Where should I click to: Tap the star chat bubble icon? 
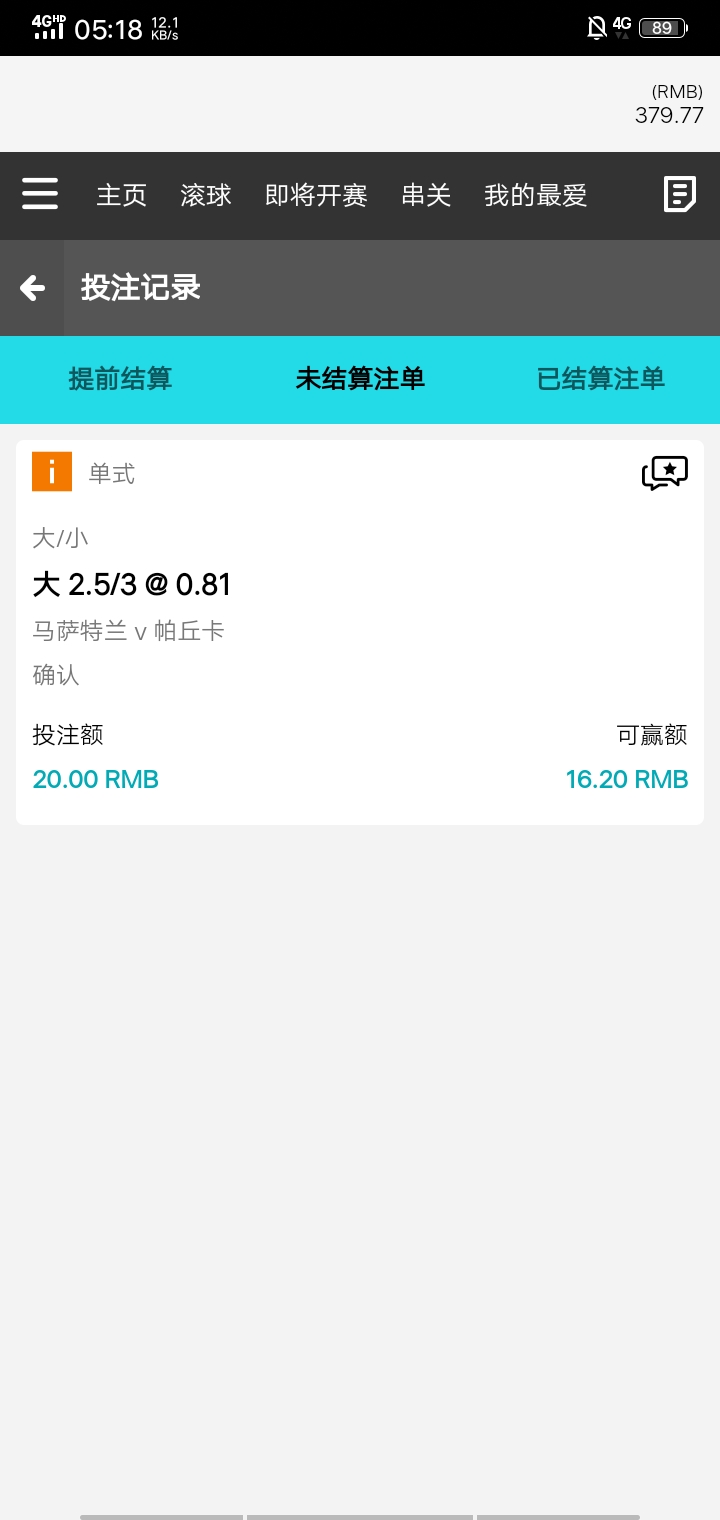point(664,473)
